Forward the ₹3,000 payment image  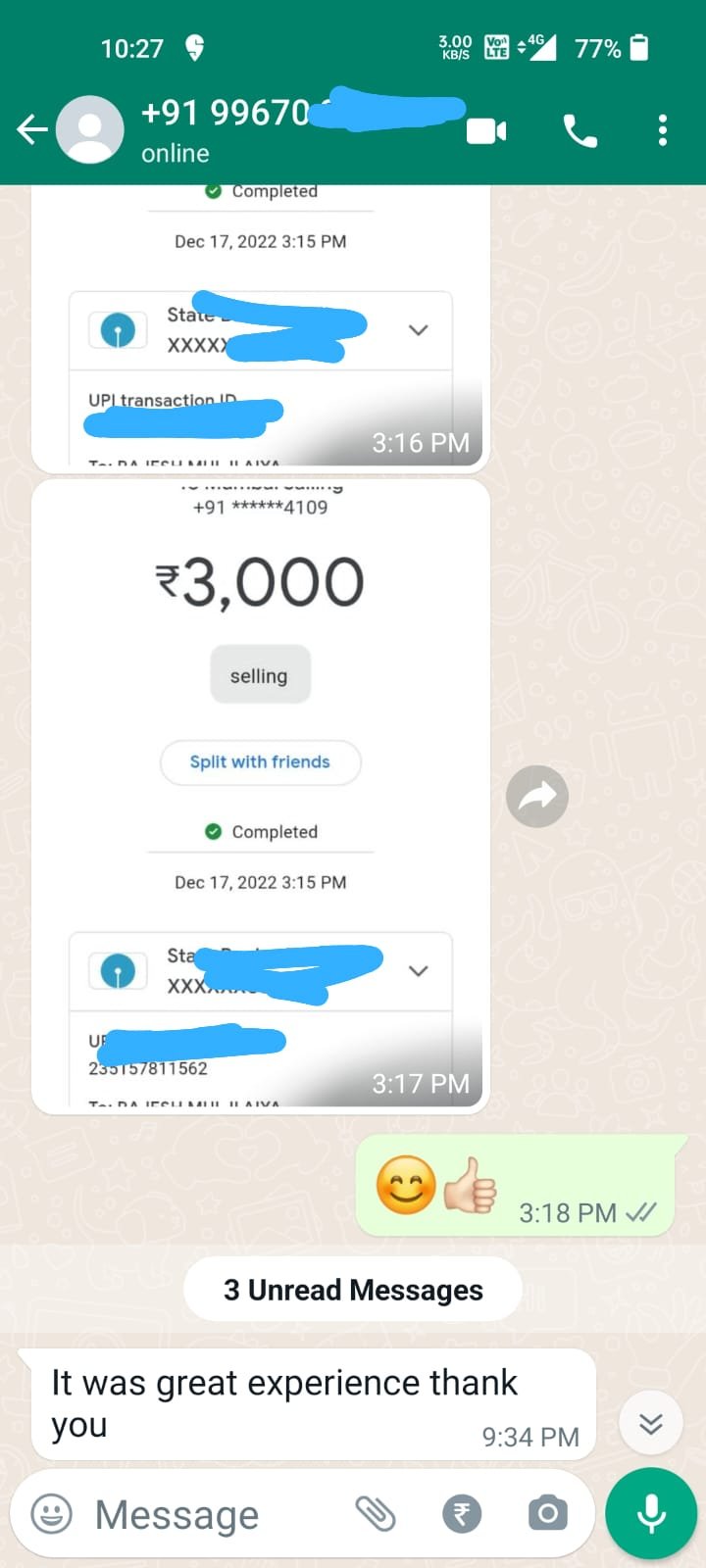pyautogui.click(x=537, y=796)
